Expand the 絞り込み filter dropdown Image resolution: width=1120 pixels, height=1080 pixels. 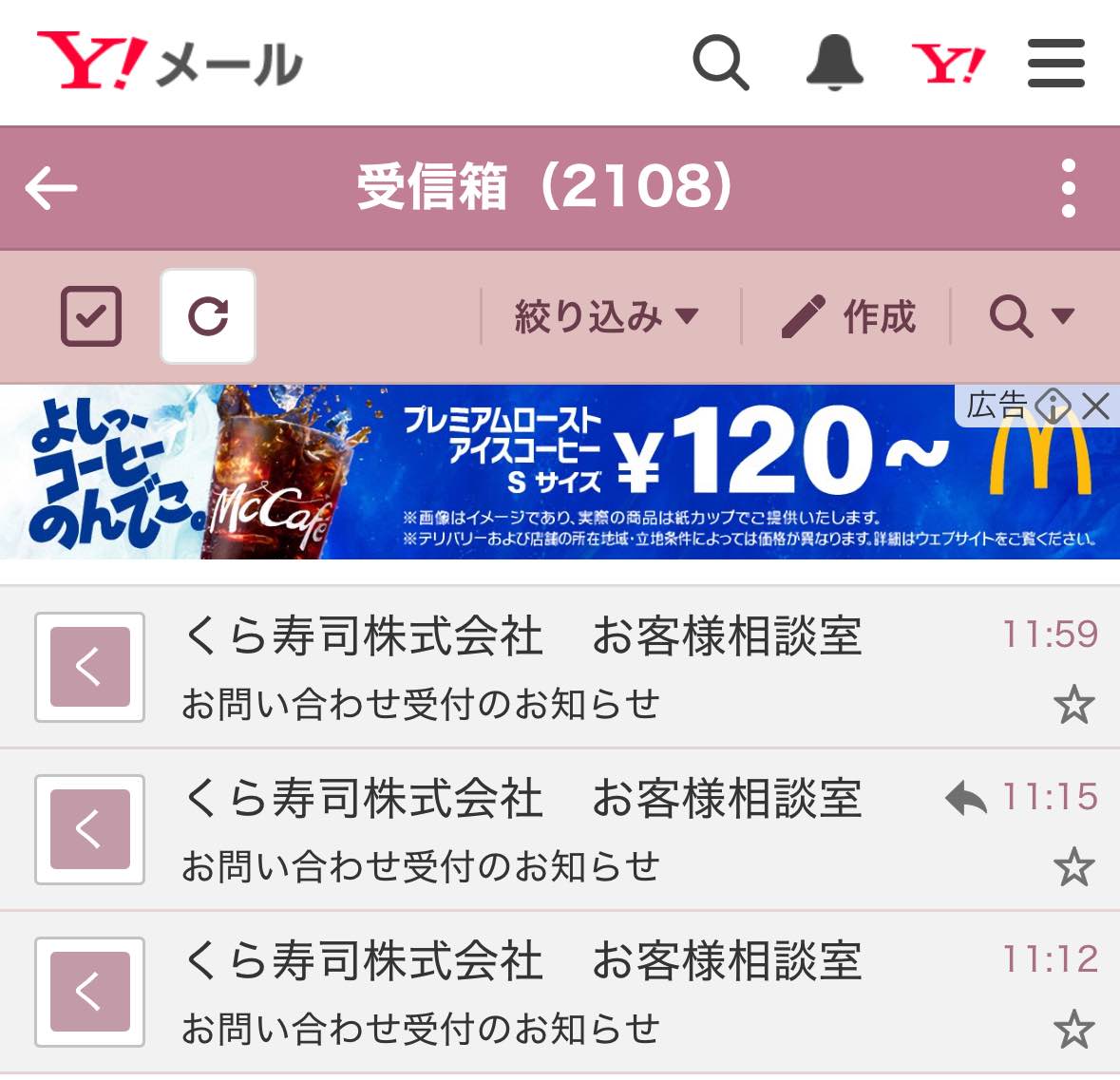tap(606, 316)
